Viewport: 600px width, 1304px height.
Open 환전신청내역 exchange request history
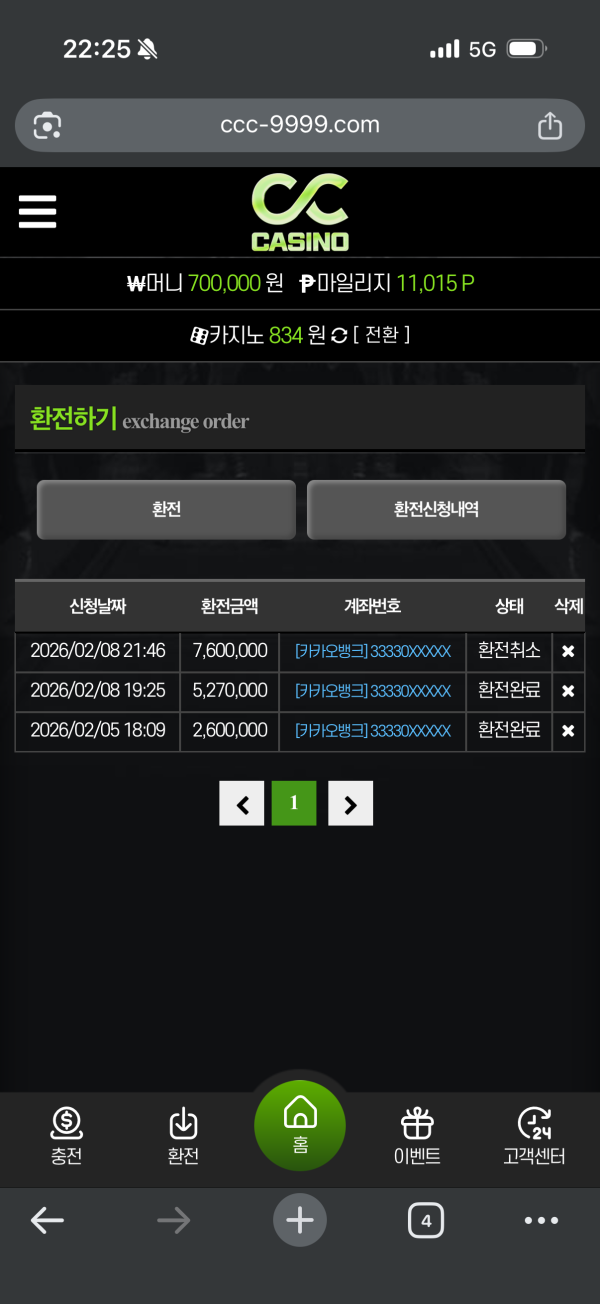pos(436,509)
